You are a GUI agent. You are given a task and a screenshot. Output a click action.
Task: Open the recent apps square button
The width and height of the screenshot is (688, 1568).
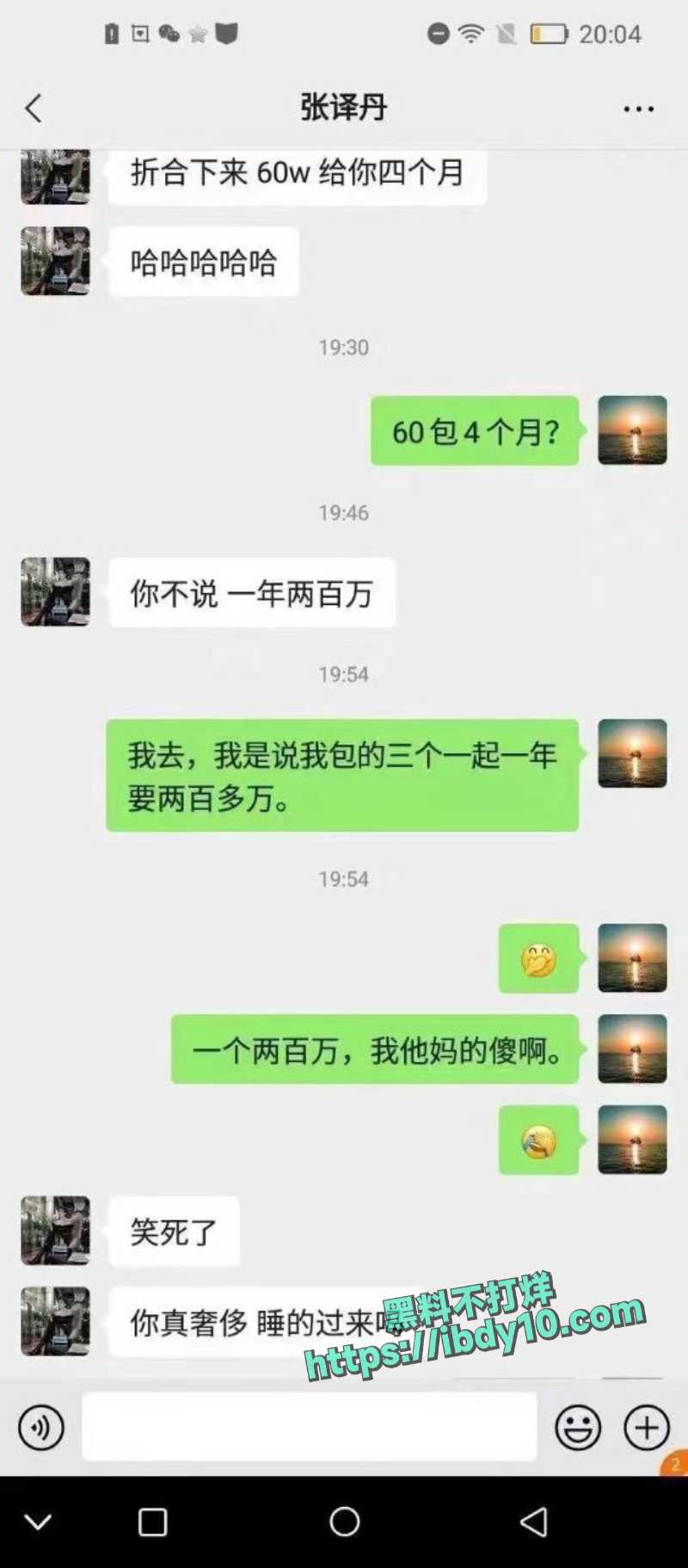pyautogui.click(x=152, y=1522)
